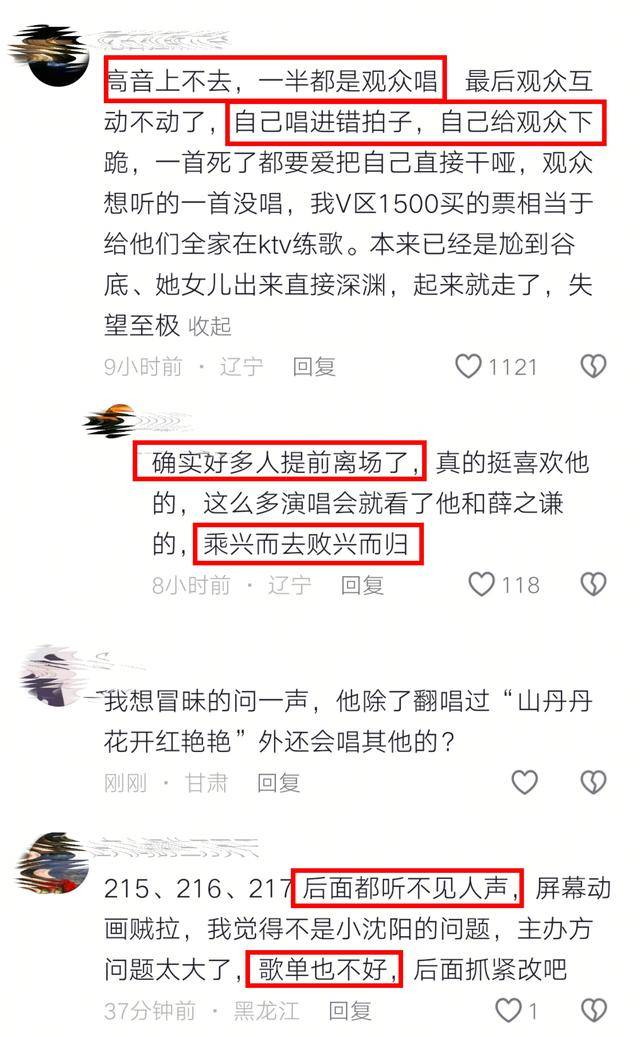The image size is (640, 1037).
Task: Like the reply with 118 likes
Action: point(483,584)
